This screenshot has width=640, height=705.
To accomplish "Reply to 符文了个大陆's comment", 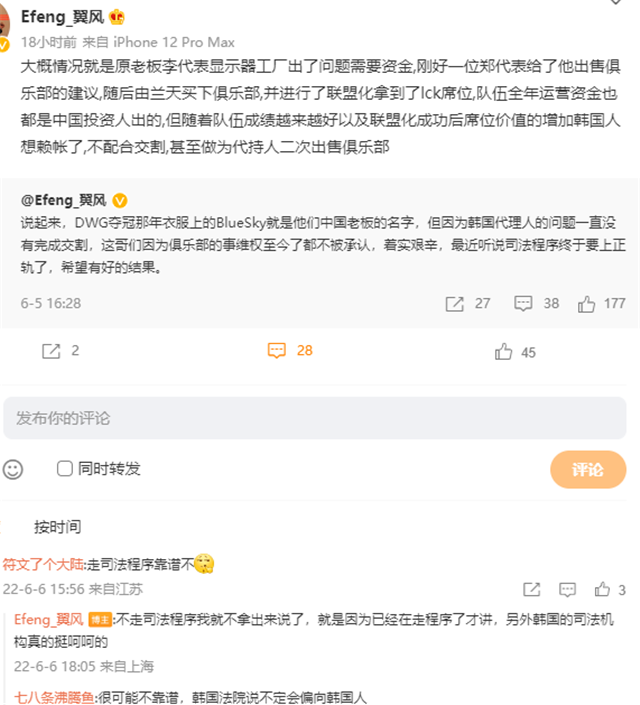I will [568, 590].
